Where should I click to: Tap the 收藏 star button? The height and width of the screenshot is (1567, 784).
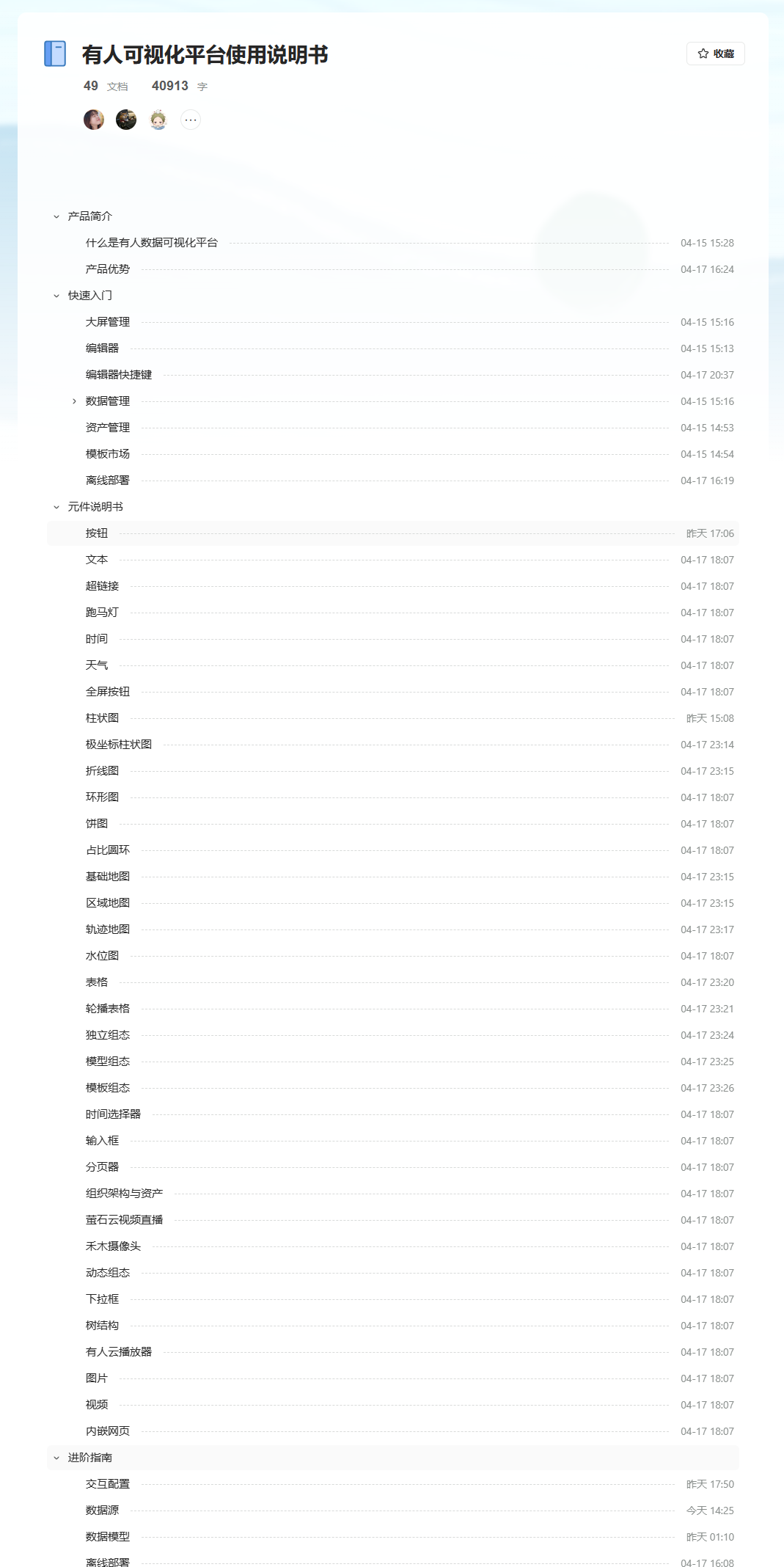click(x=715, y=54)
